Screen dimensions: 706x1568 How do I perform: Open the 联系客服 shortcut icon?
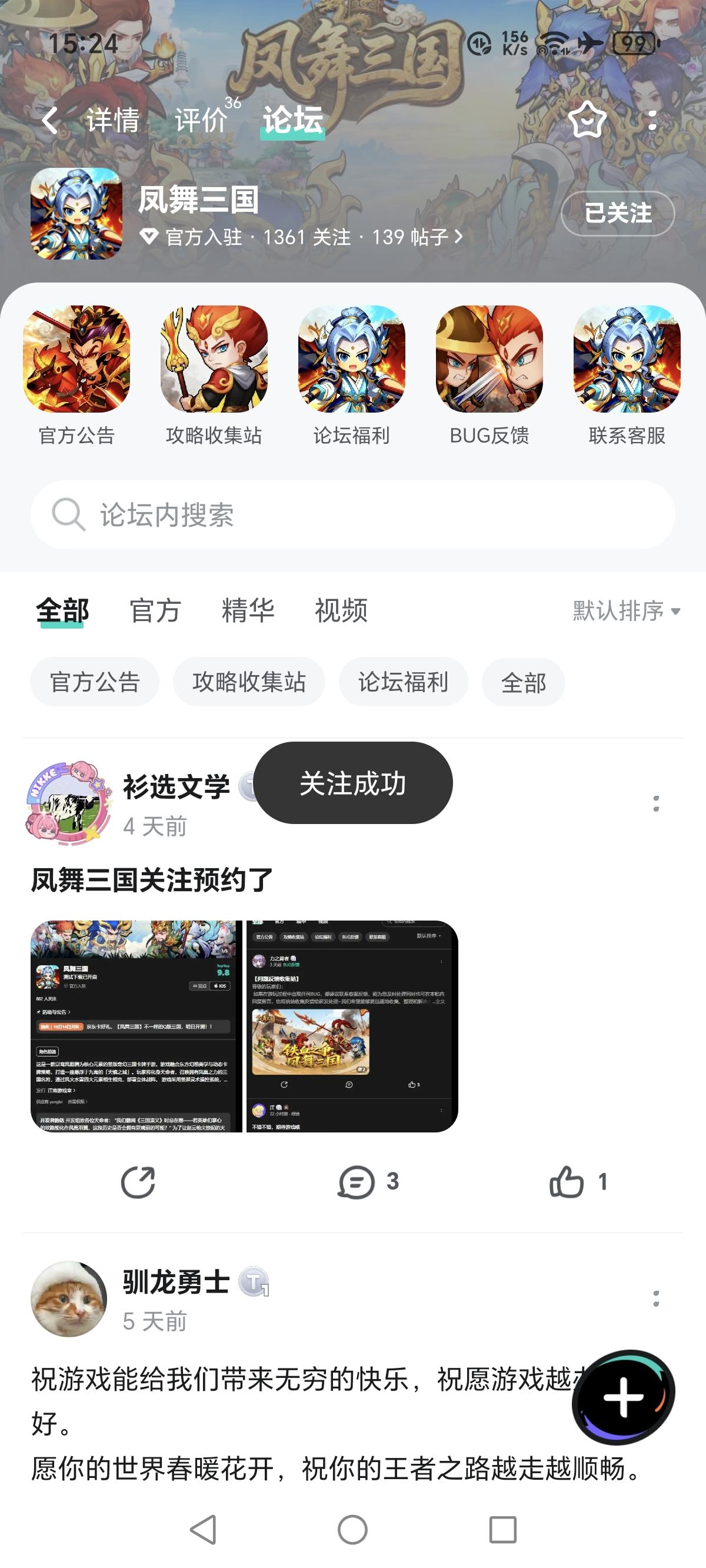[x=628, y=362]
